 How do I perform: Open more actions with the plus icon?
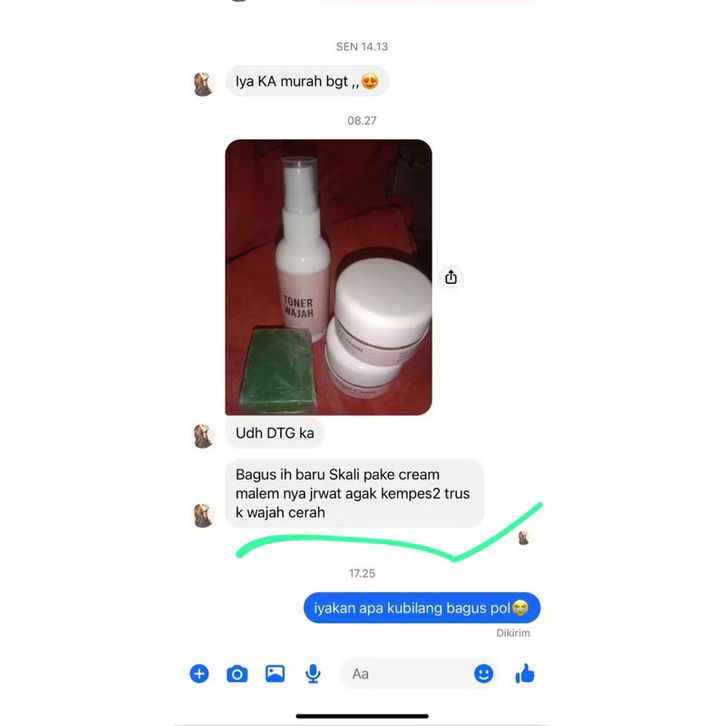[x=199, y=674]
